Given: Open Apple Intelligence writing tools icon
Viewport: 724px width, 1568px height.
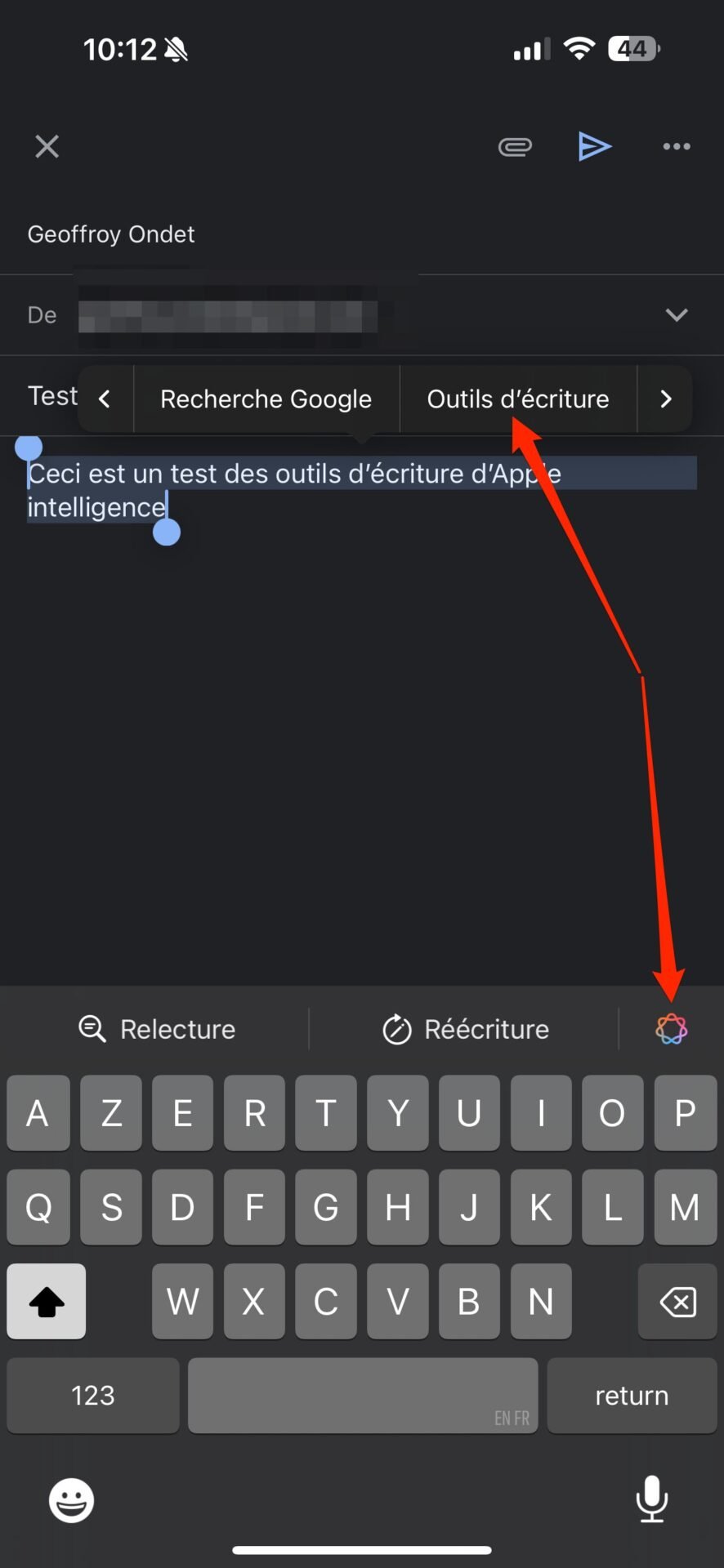Looking at the screenshot, I should pos(671,1029).
